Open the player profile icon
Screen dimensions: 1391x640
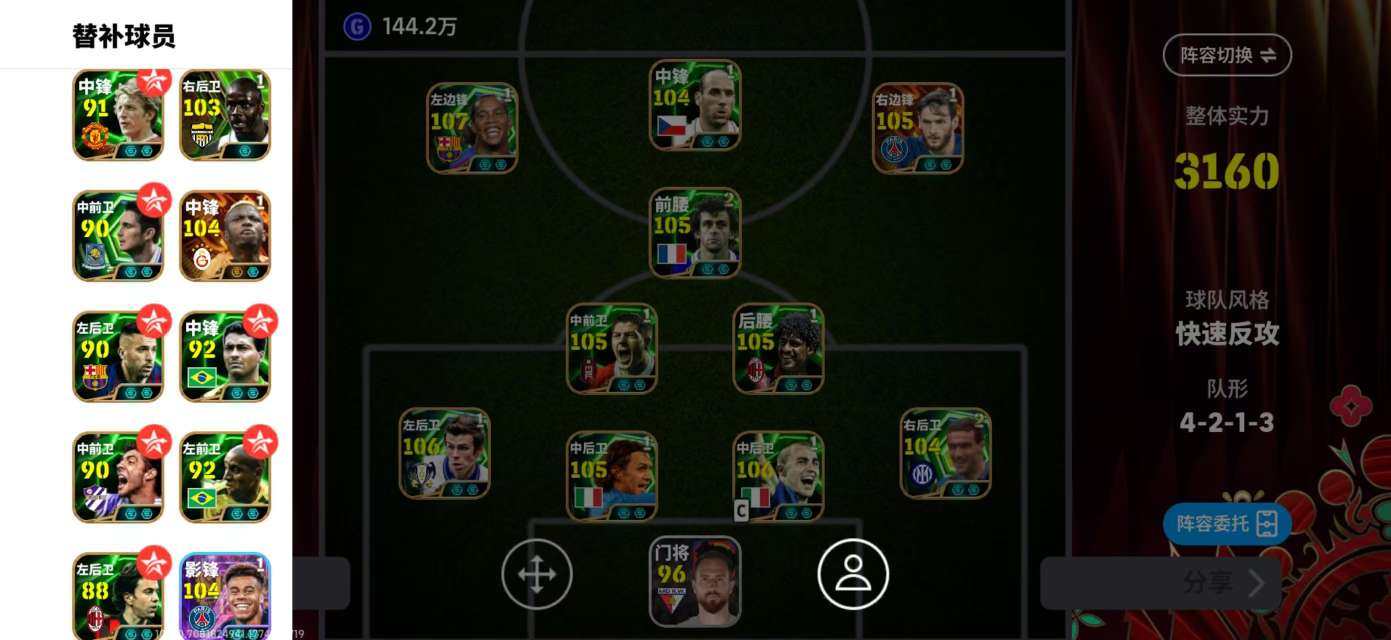coord(852,574)
